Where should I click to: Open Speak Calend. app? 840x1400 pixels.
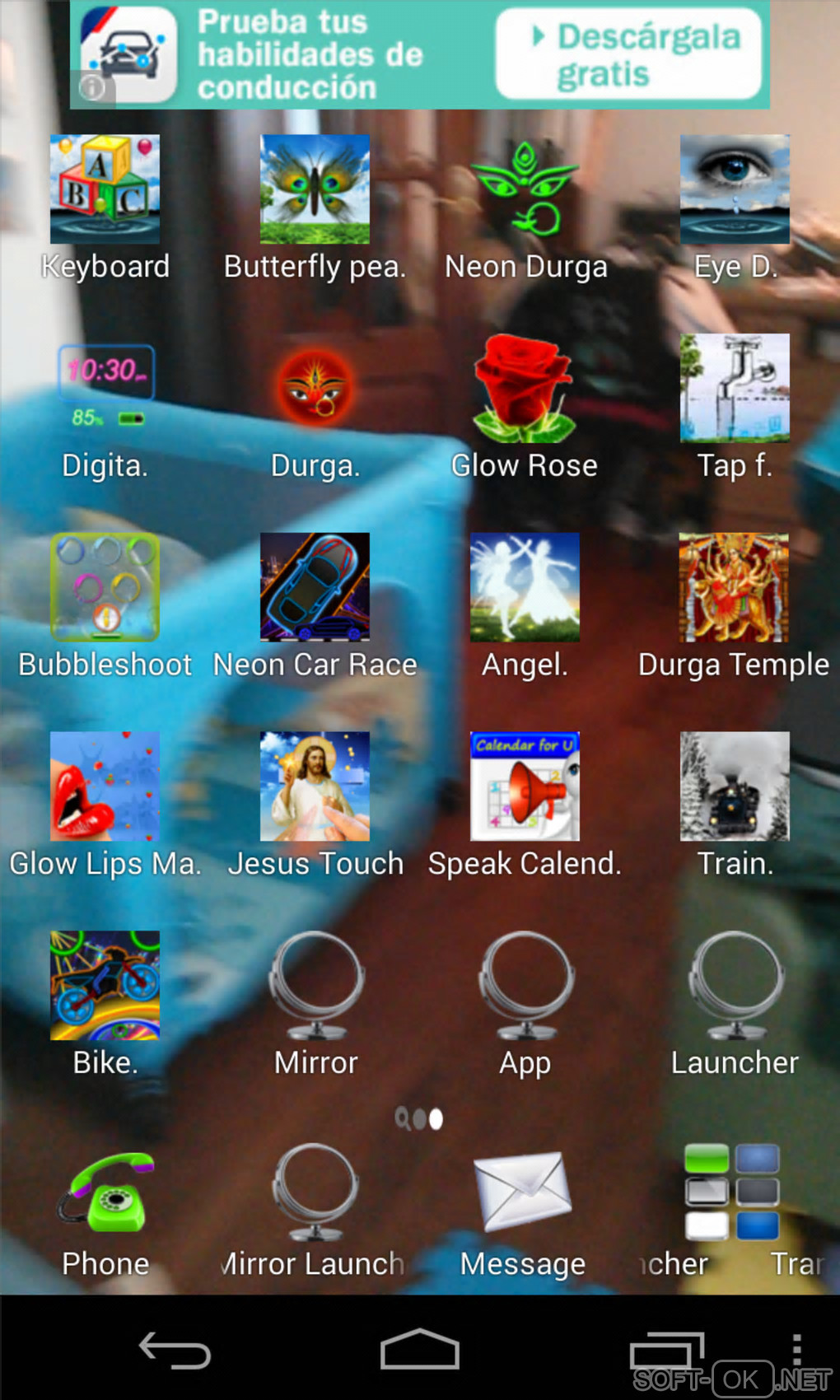click(525, 787)
